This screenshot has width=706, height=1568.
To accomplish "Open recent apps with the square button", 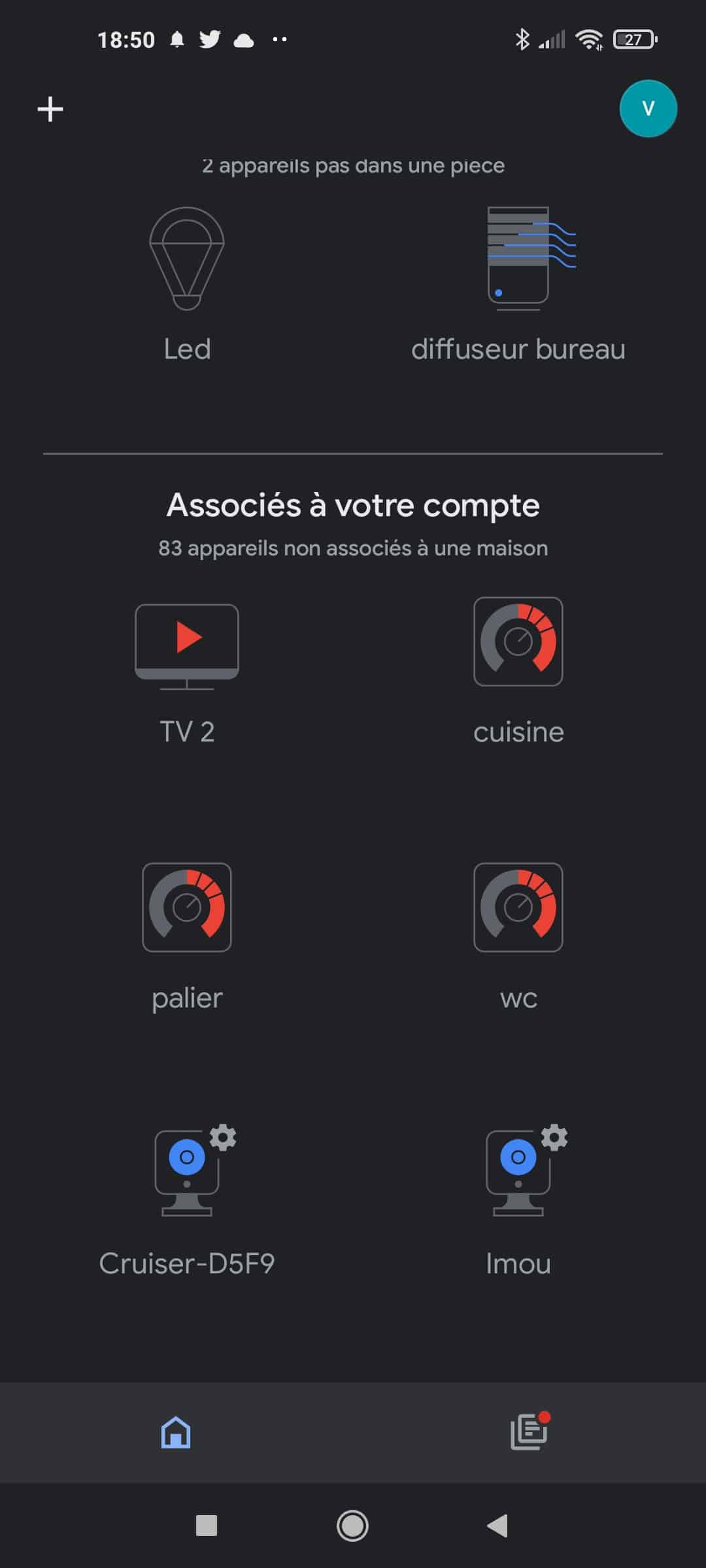I will point(207,1526).
